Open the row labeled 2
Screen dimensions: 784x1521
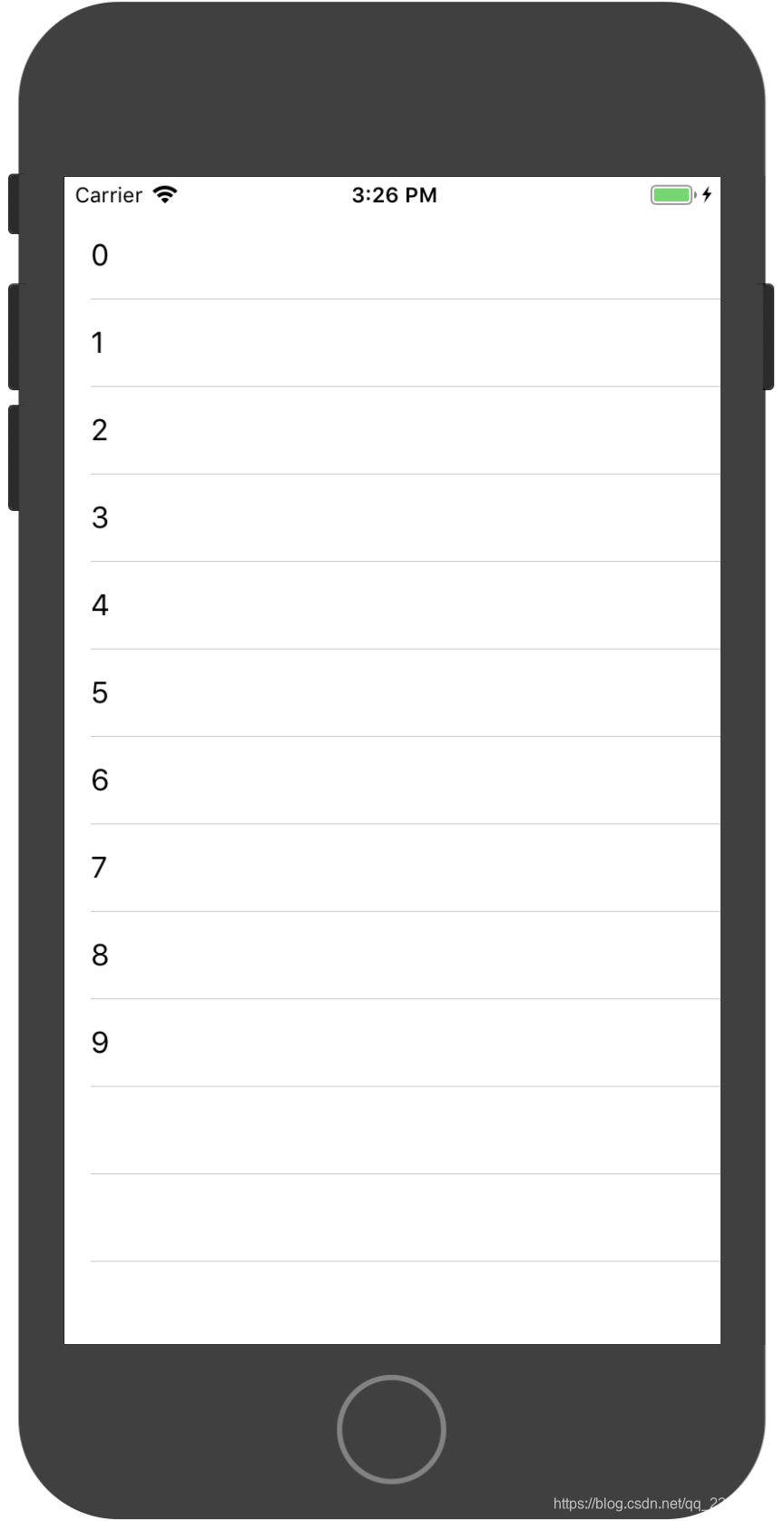click(392, 430)
